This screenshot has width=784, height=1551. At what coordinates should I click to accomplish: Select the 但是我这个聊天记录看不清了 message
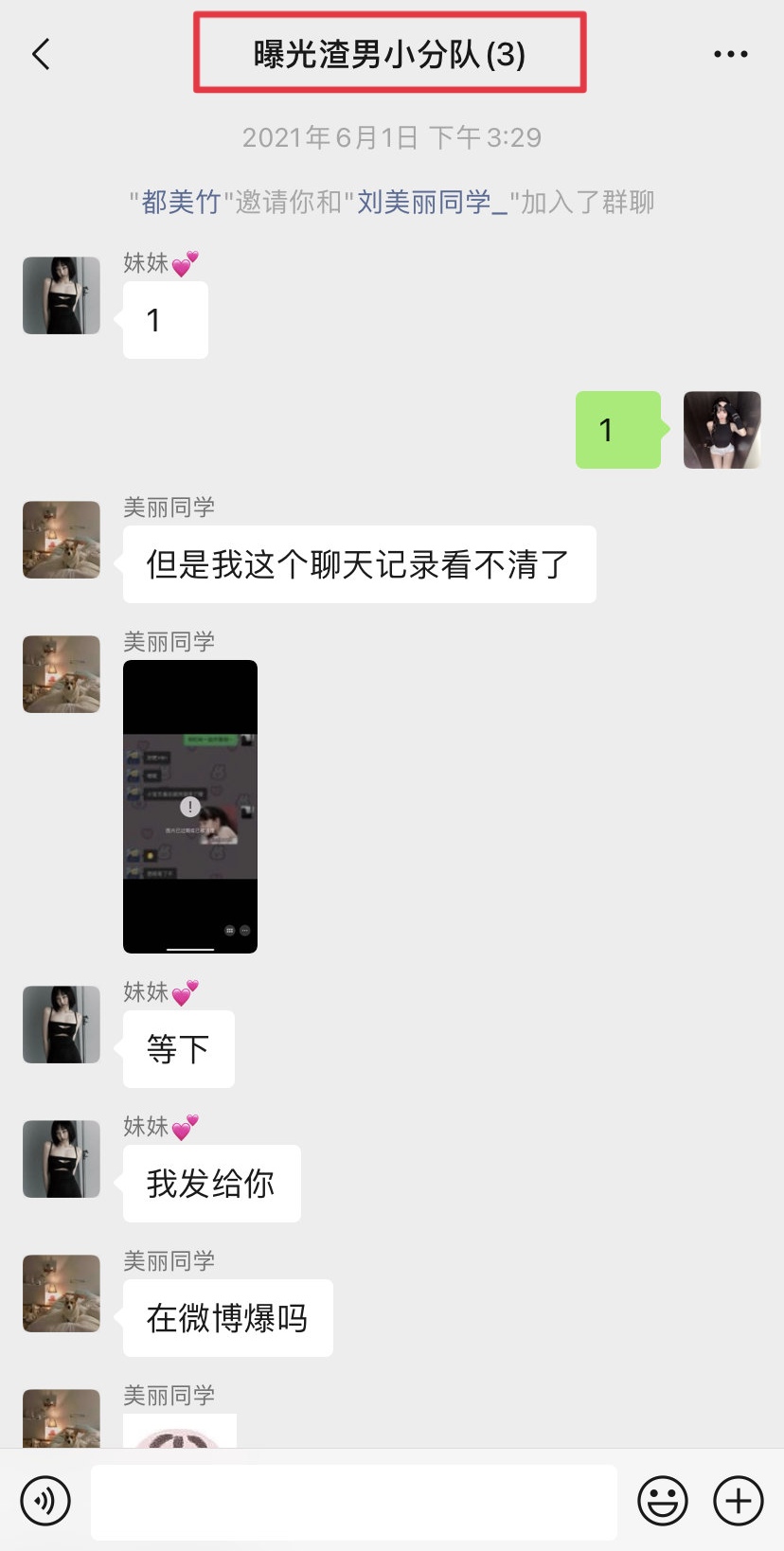pyautogui.click(x=358, y=563)
